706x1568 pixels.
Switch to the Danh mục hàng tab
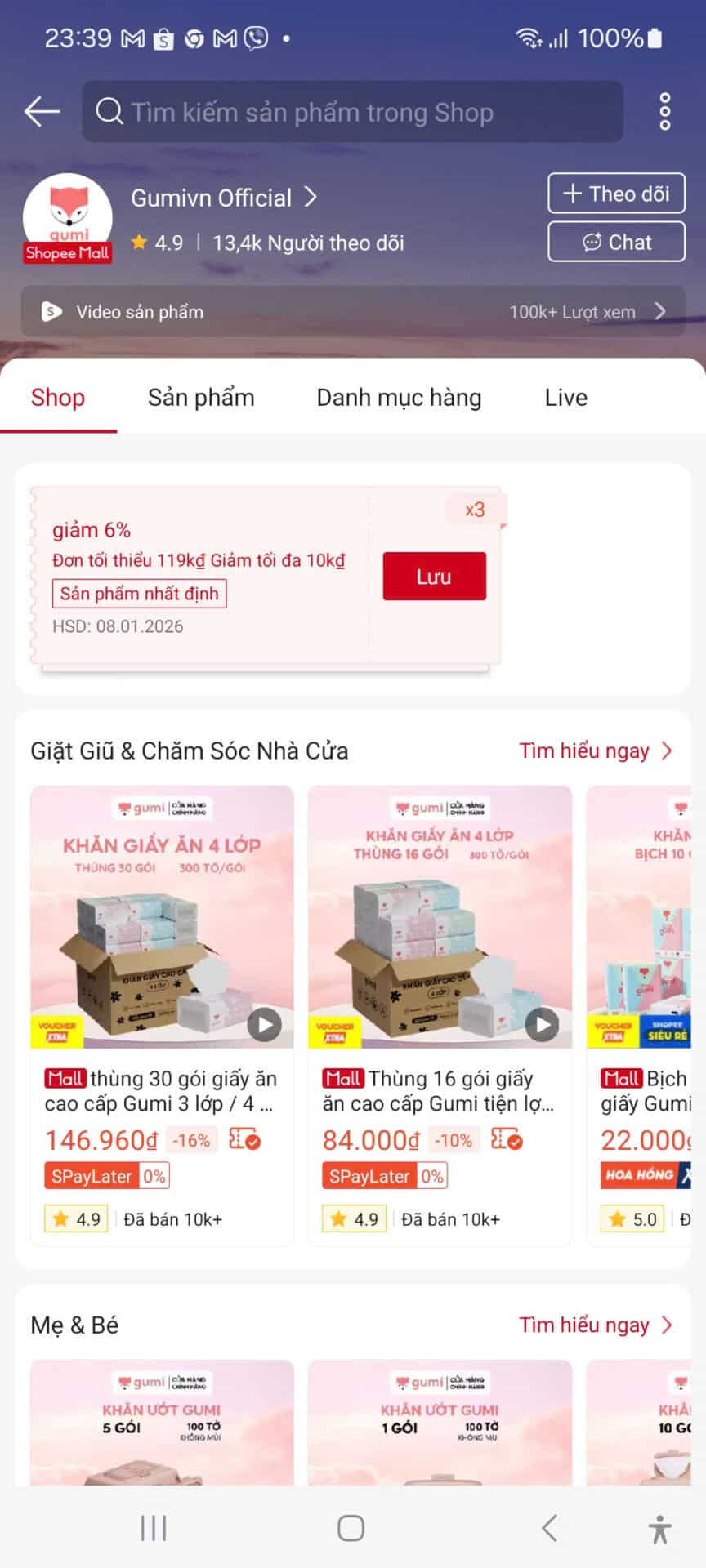399,398
